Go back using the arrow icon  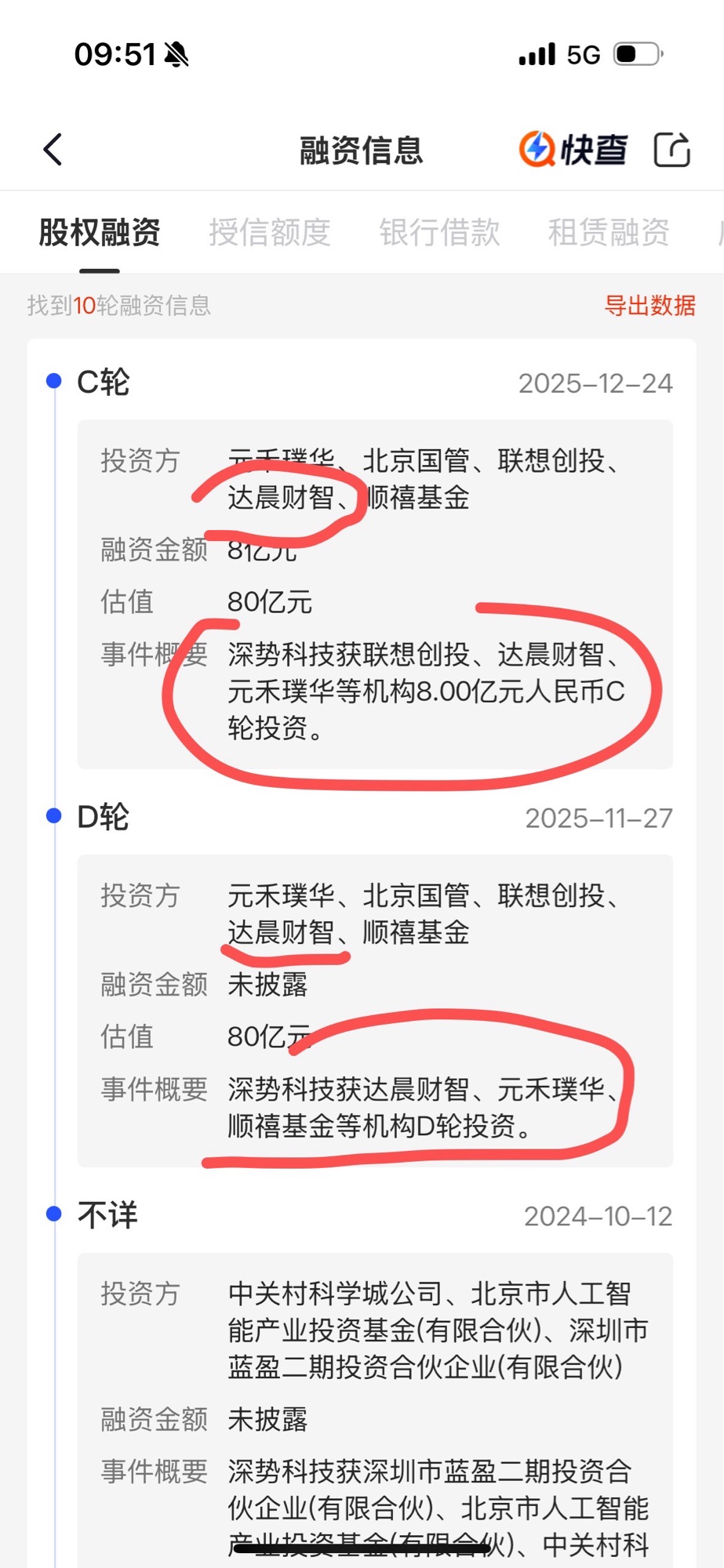tap(53, 149)
